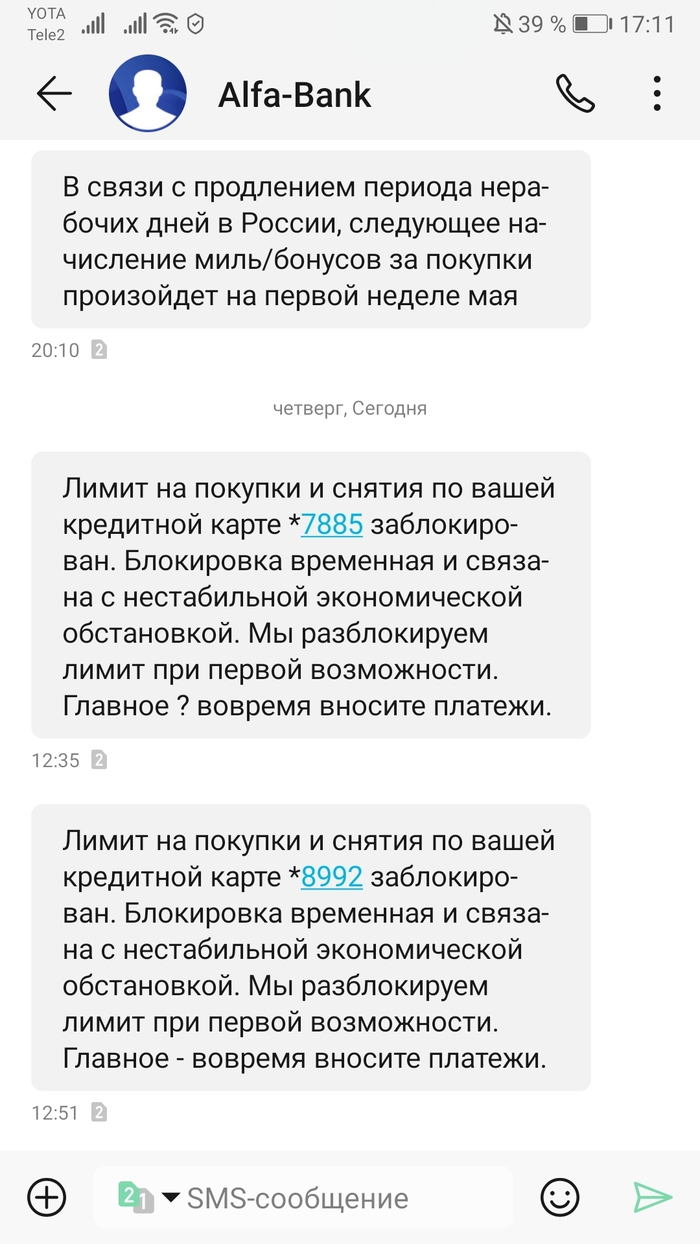Open Alfa-Bank contact avatar
Image resolution: width=700 pixels, height=1244 pixels.
tap(147, 94)
